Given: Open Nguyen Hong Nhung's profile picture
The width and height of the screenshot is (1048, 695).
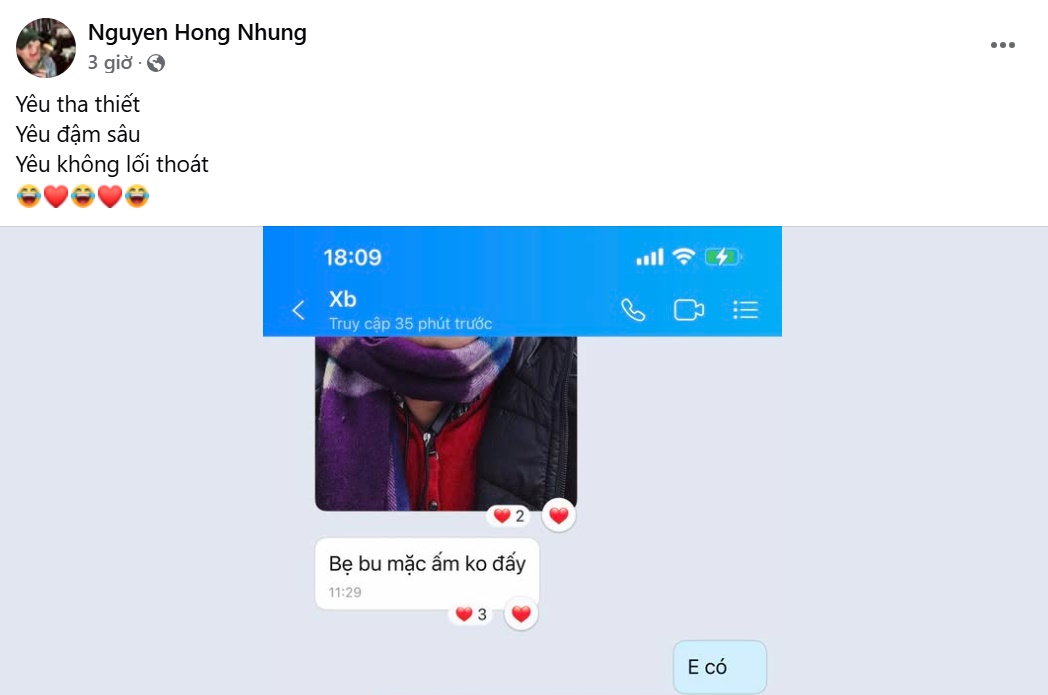Looking at the screenshot, I should point(46,48).
